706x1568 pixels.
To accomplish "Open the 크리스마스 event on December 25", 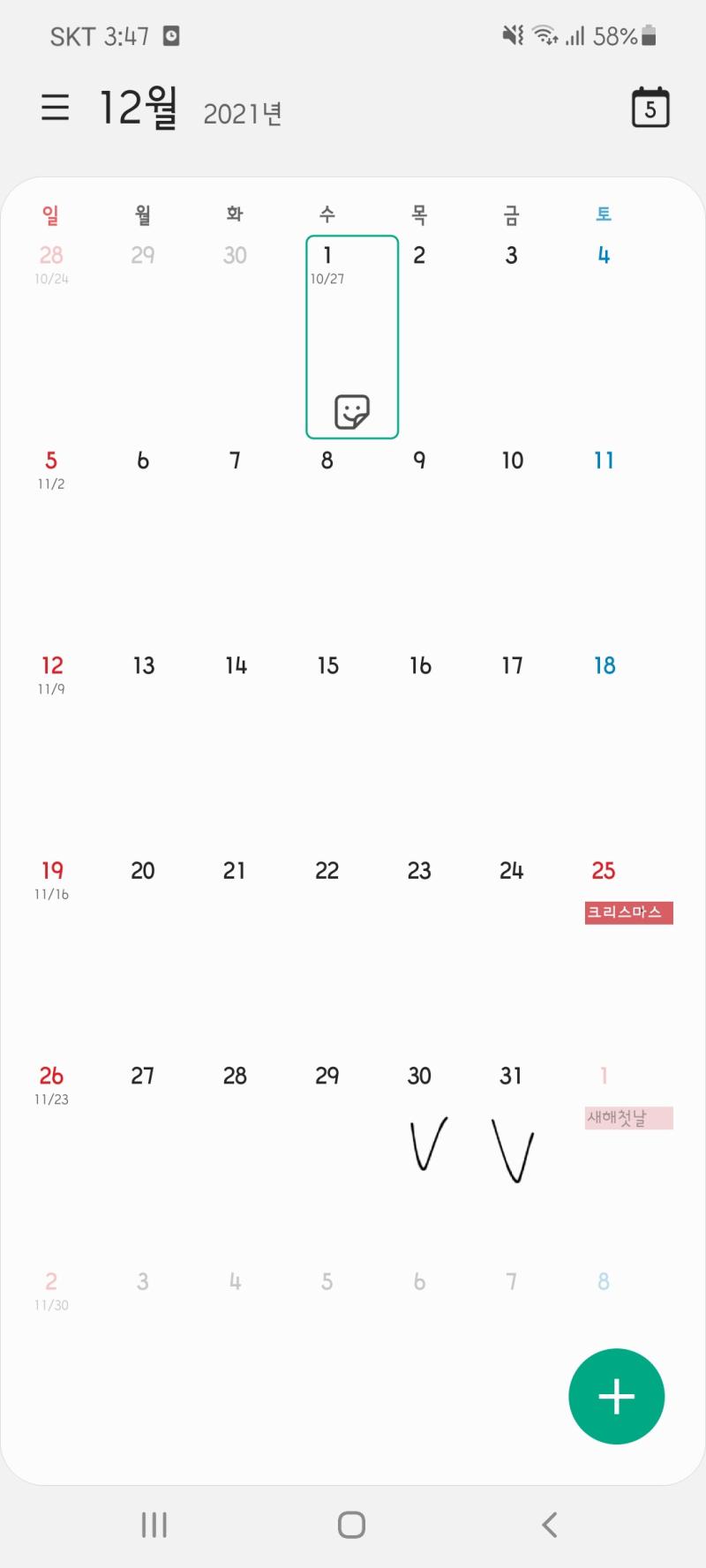I will tap(628, 912).
